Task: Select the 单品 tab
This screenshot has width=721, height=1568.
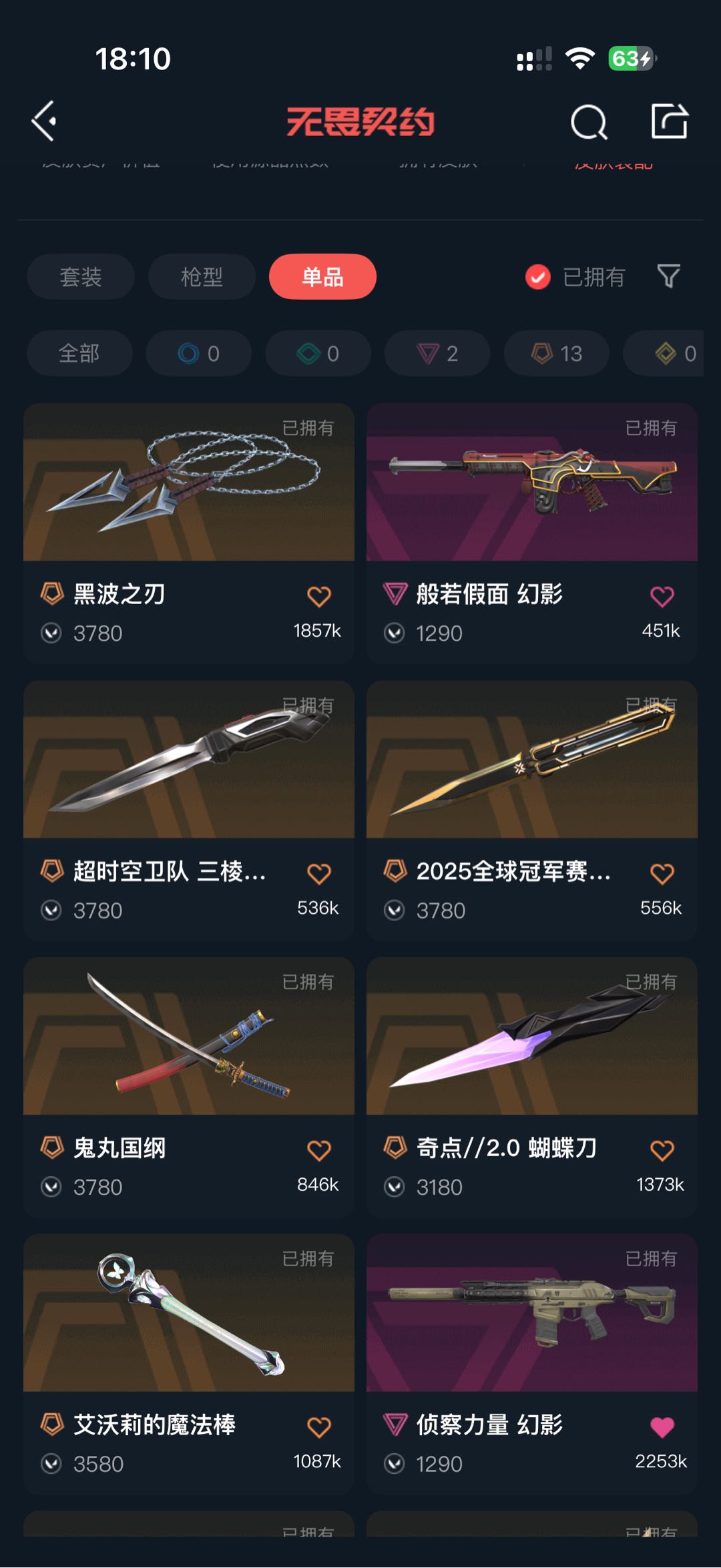Action: [x=322, y=276]
